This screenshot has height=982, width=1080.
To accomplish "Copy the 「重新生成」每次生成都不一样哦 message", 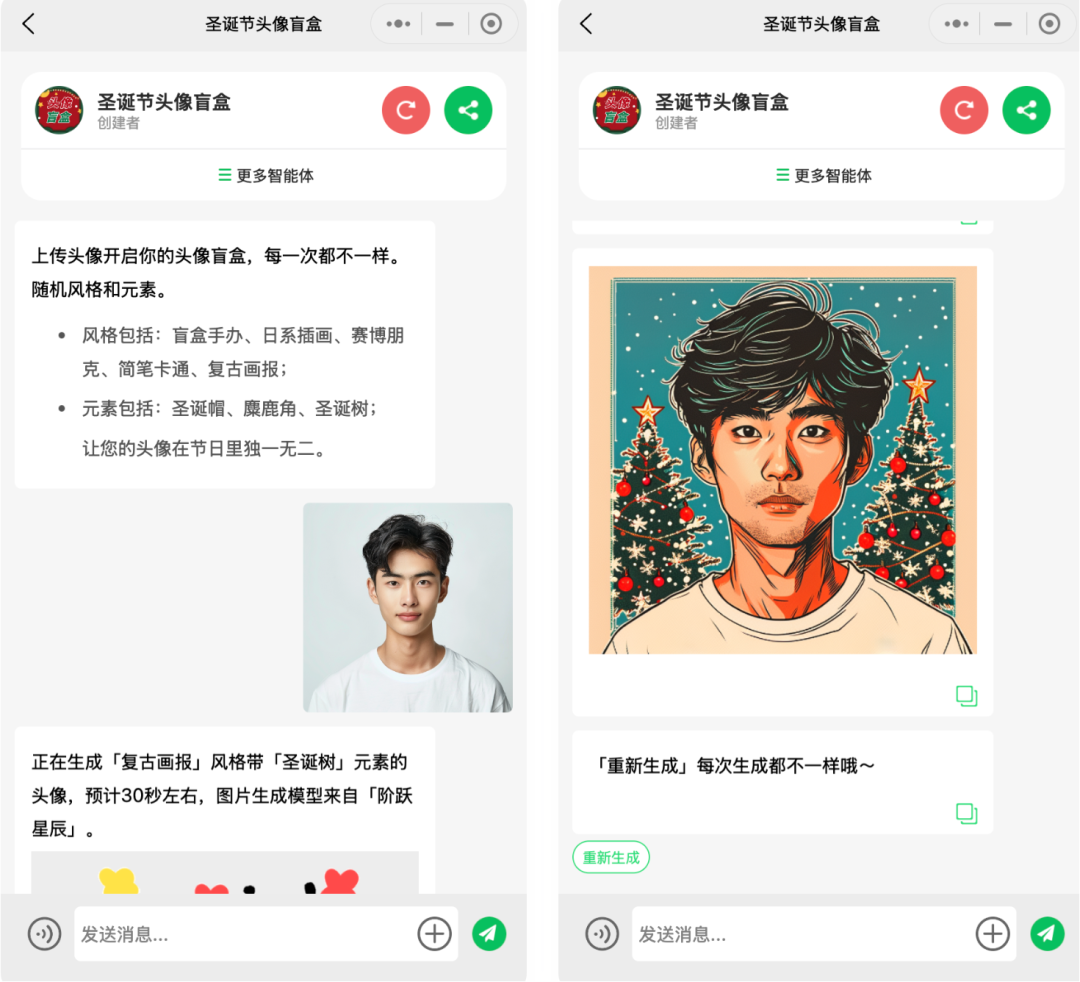I will (966, 813).
